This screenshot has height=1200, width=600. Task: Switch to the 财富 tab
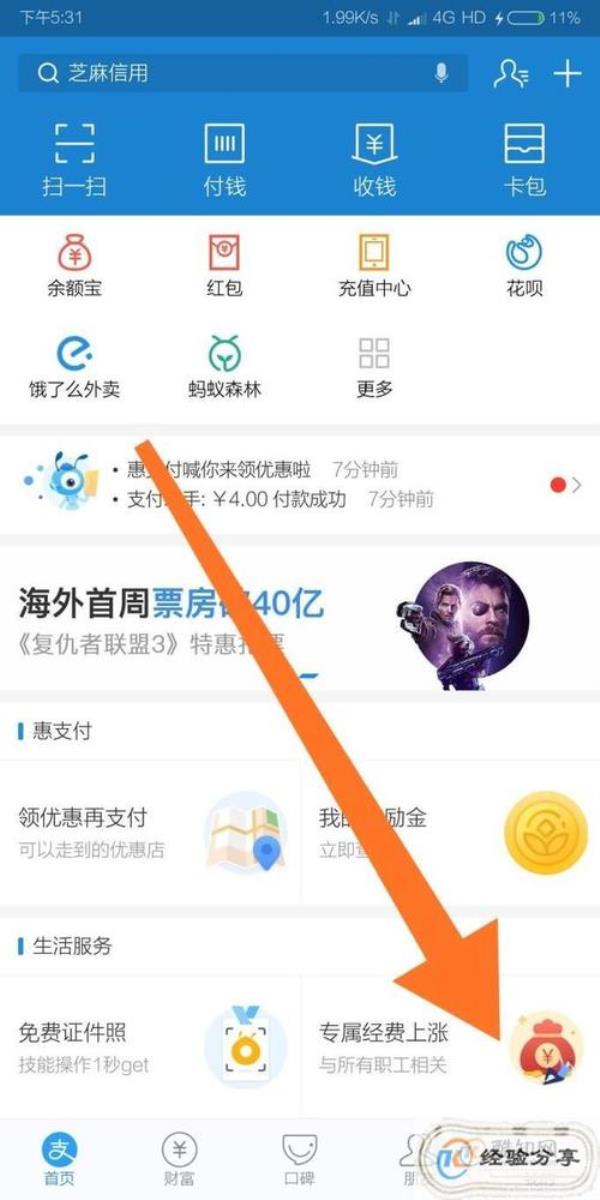click(179, 1160)
